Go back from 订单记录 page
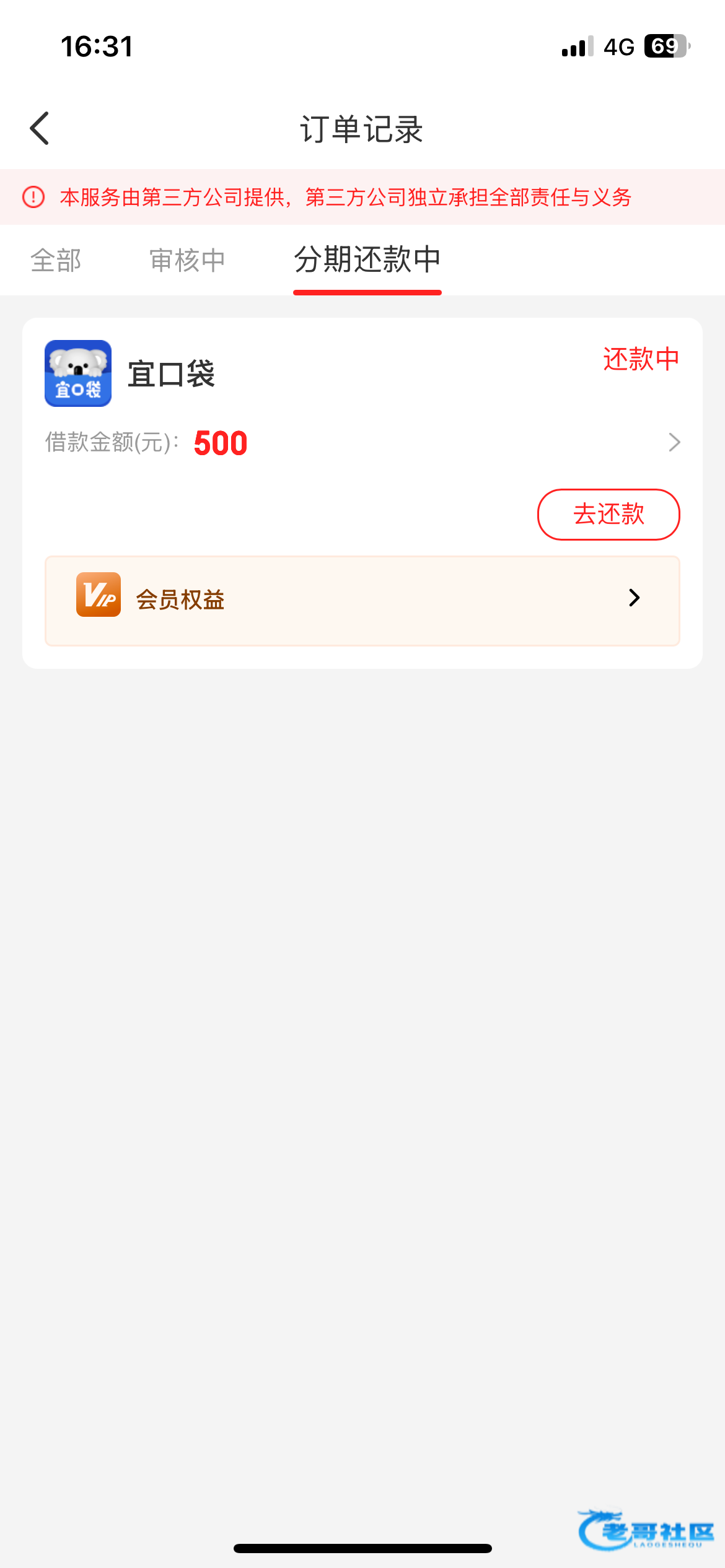The width and height of the screenshot is (725, 1568). coord(40,129)
